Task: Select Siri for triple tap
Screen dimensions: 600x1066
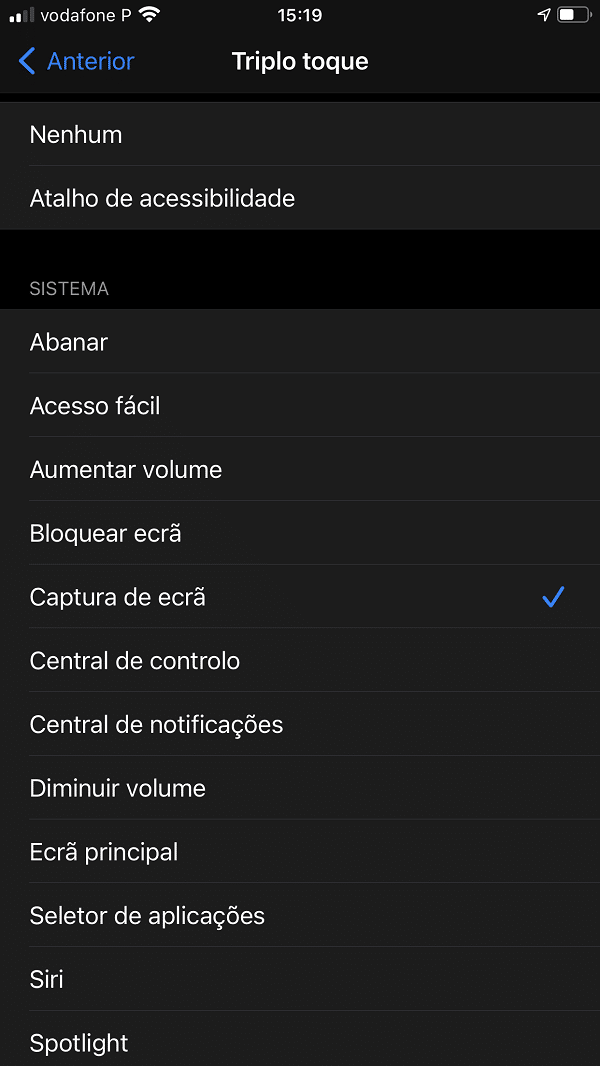Action: 300,979
